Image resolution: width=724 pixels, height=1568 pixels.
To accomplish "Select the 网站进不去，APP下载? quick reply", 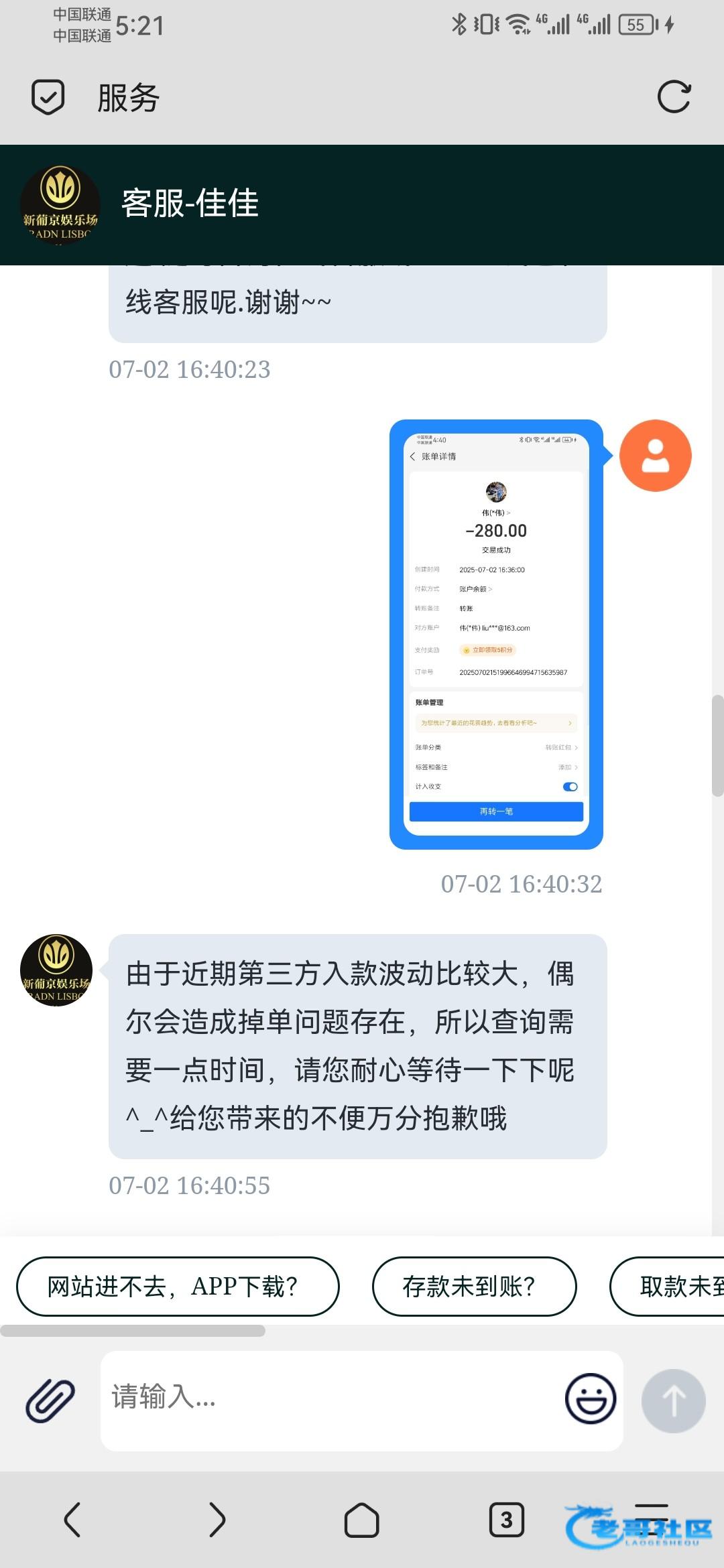I will tap(178, 1287).
